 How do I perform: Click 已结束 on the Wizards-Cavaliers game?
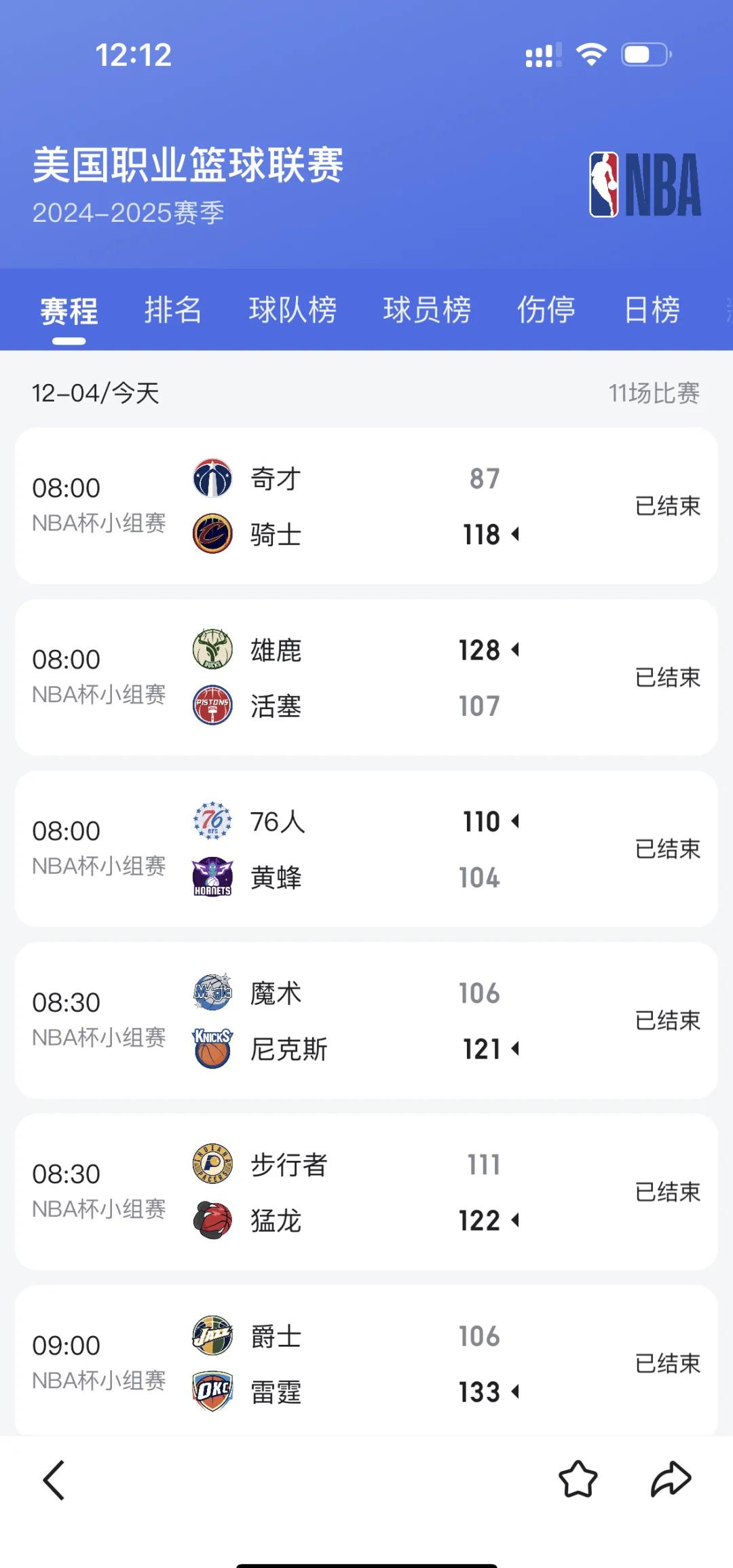click(x=667, y=506)
